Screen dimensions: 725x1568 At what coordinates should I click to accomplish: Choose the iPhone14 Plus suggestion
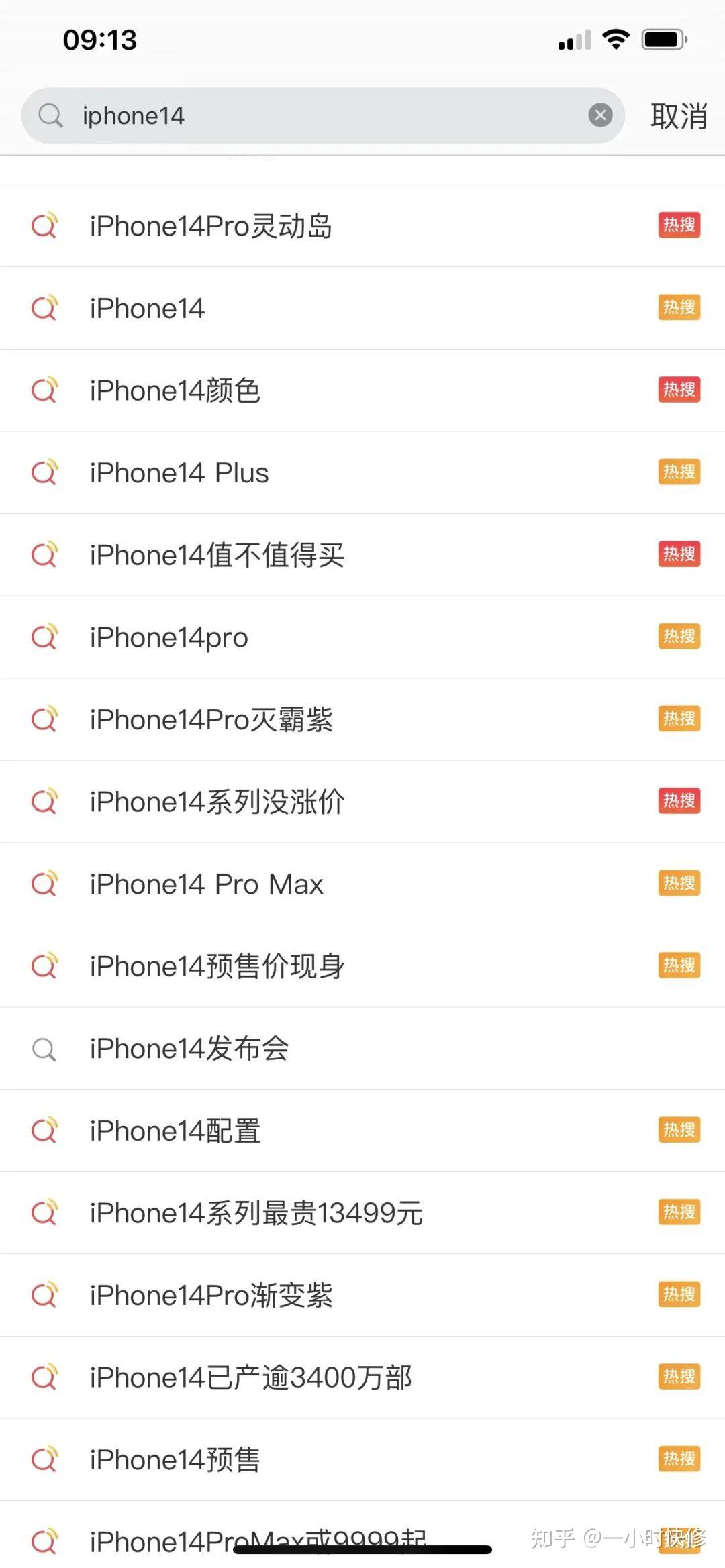tap(179, 473)
